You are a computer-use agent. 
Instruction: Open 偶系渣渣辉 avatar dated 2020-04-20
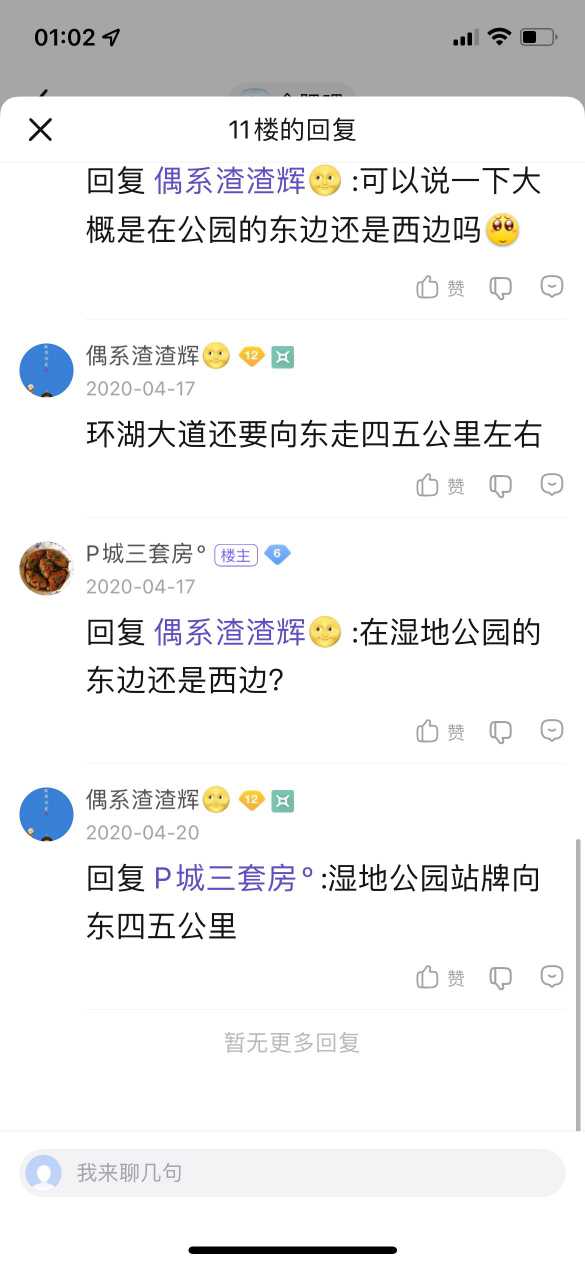pos(46,815)
